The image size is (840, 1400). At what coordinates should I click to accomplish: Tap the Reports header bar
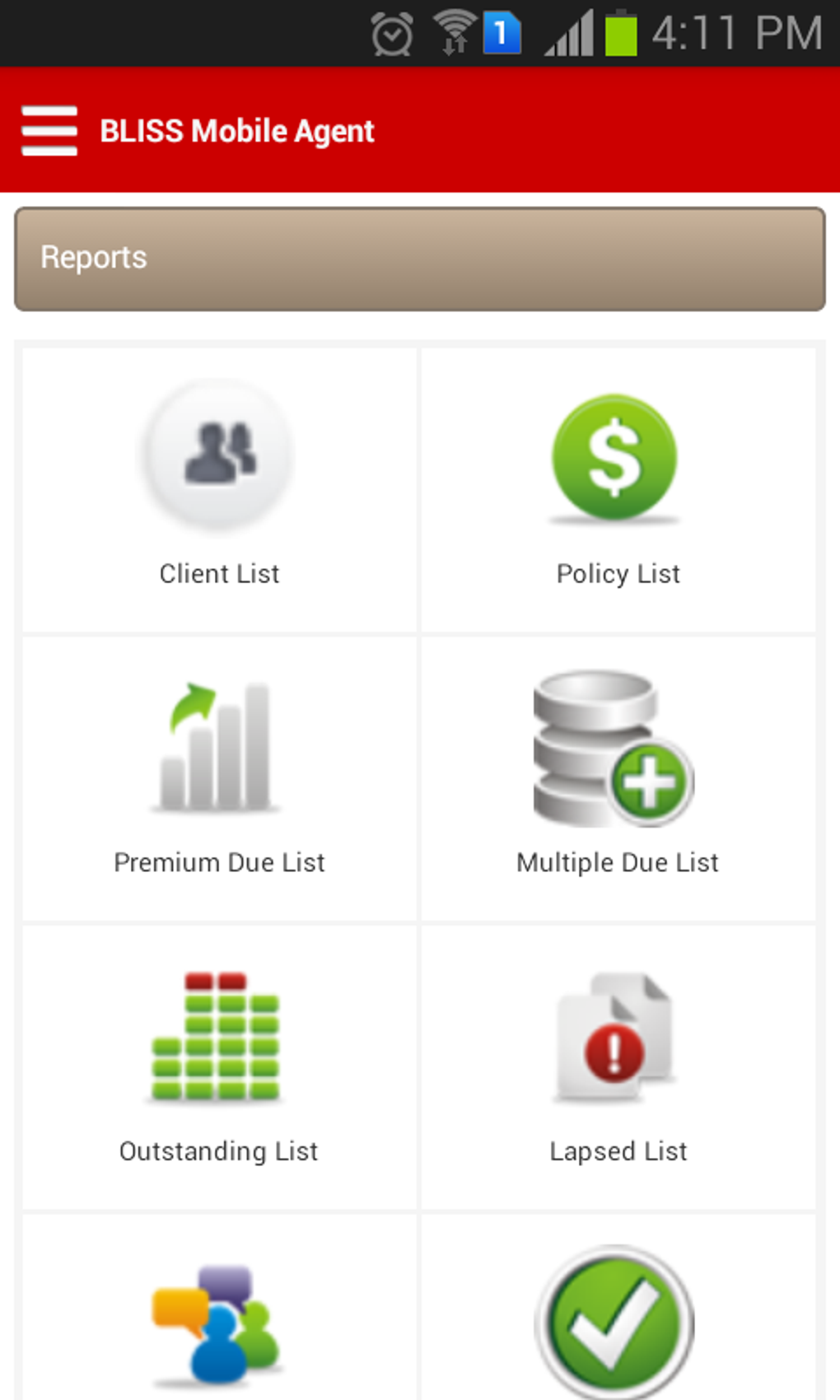[x=419, y=258]
